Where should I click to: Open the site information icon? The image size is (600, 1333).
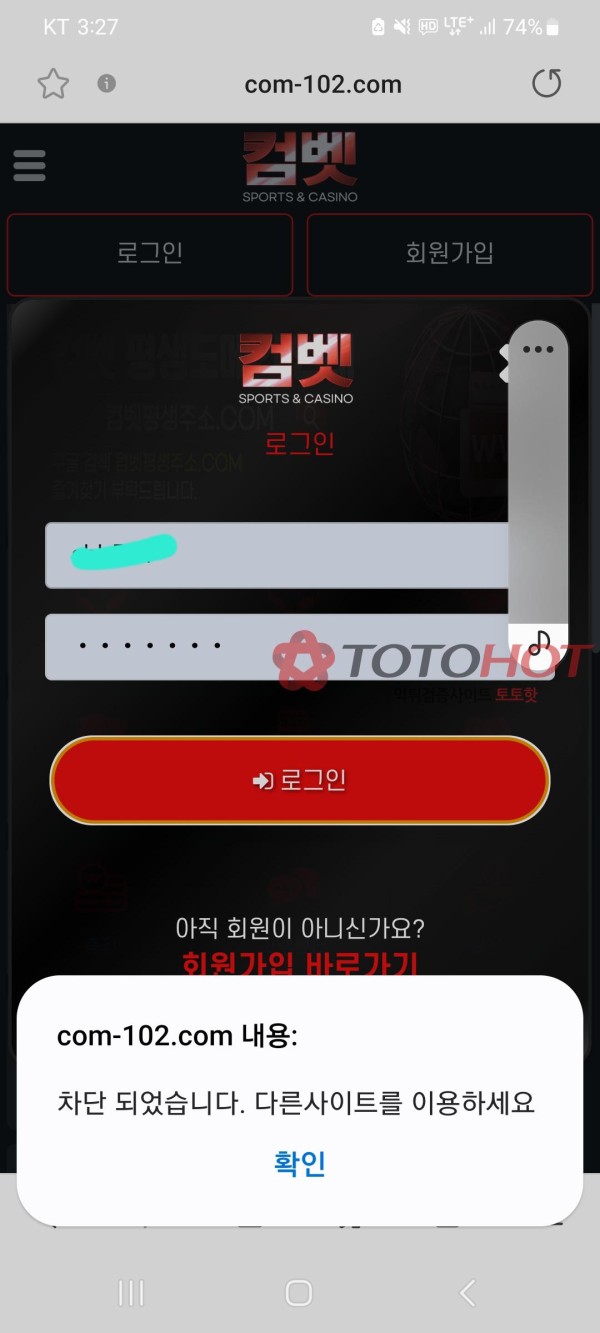pyautogui.click(x=107, y=84)
